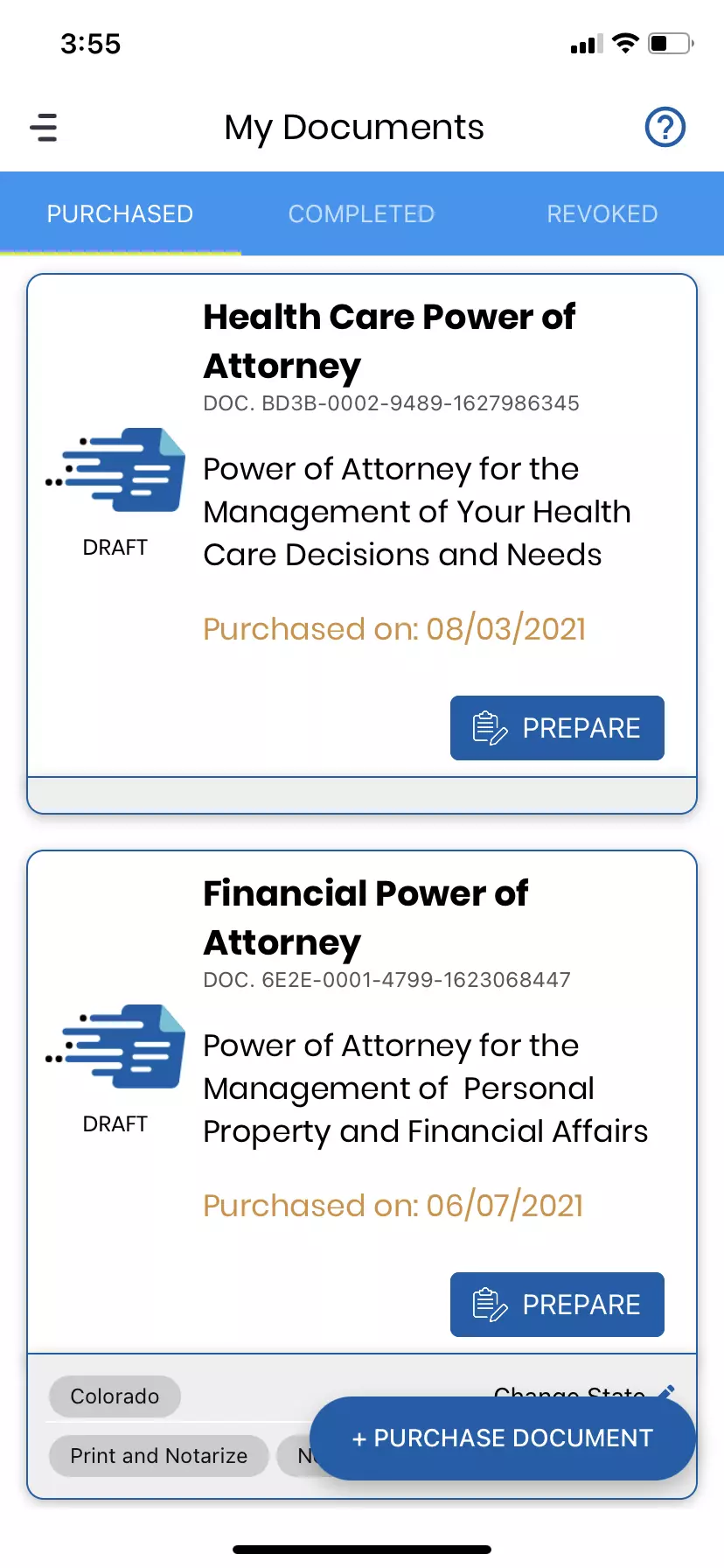Switch to the Revoked tab
The image size is (724, 1568).
(x=602, y=213)
